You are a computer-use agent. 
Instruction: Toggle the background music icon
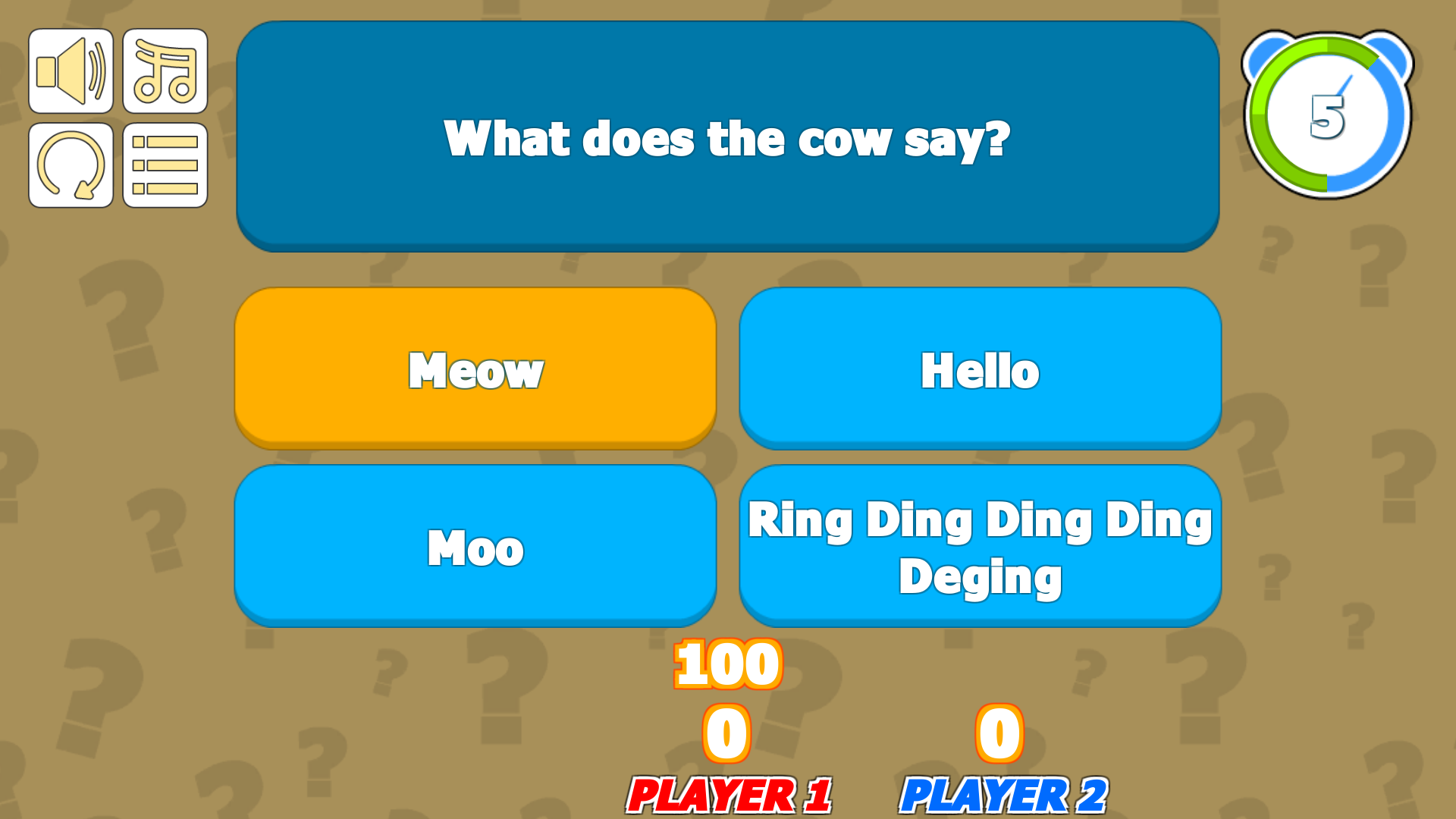pos(165,71)
